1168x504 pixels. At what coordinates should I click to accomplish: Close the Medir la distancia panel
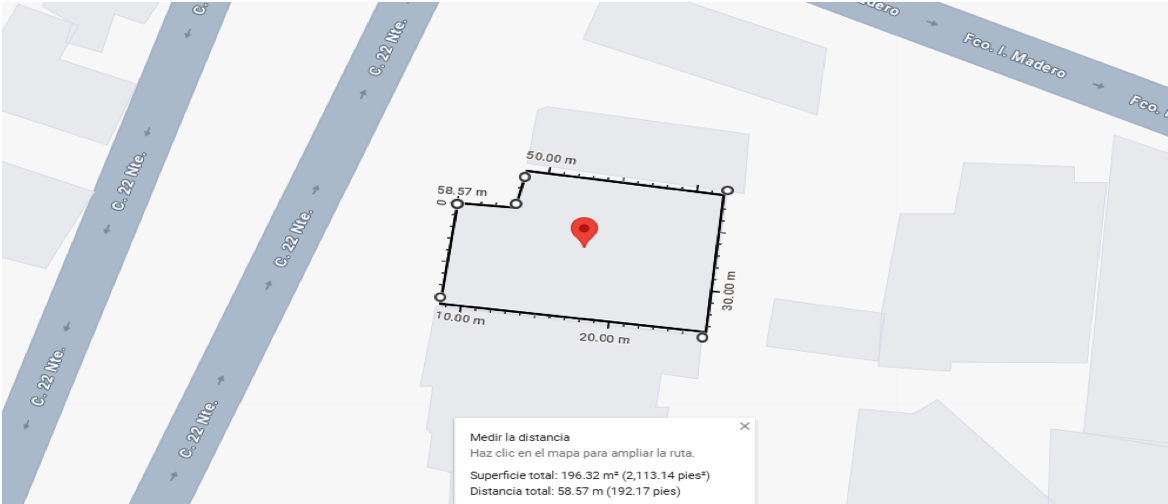(744, 426)
